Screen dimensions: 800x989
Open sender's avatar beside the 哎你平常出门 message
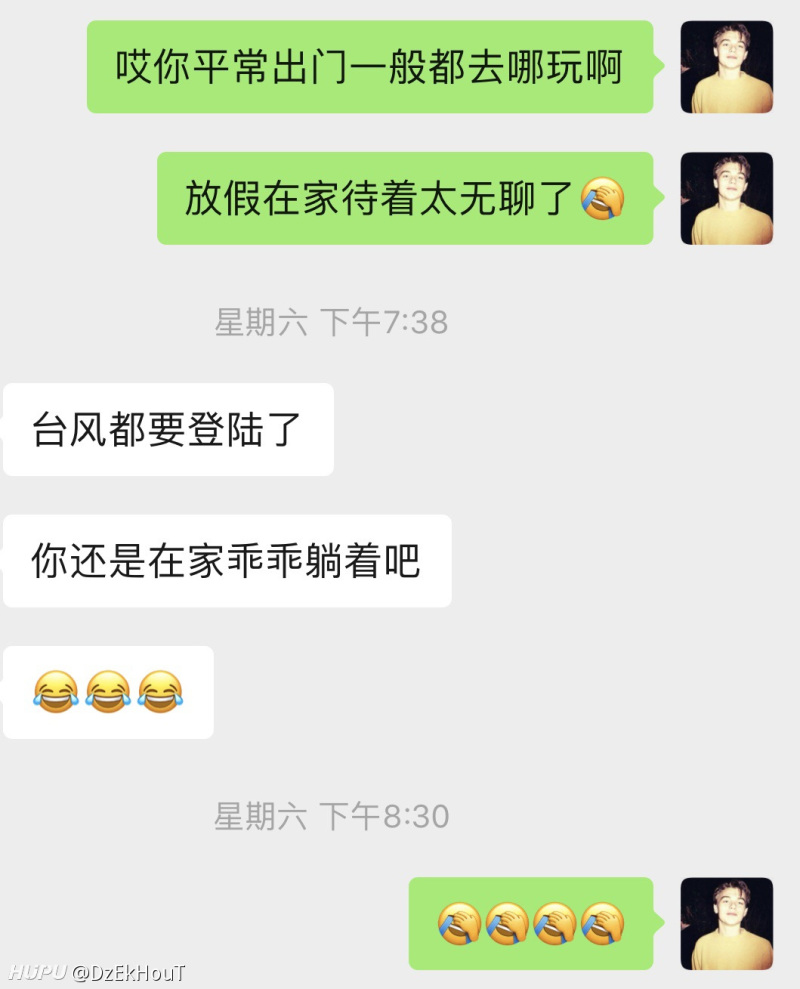point(727,67)
